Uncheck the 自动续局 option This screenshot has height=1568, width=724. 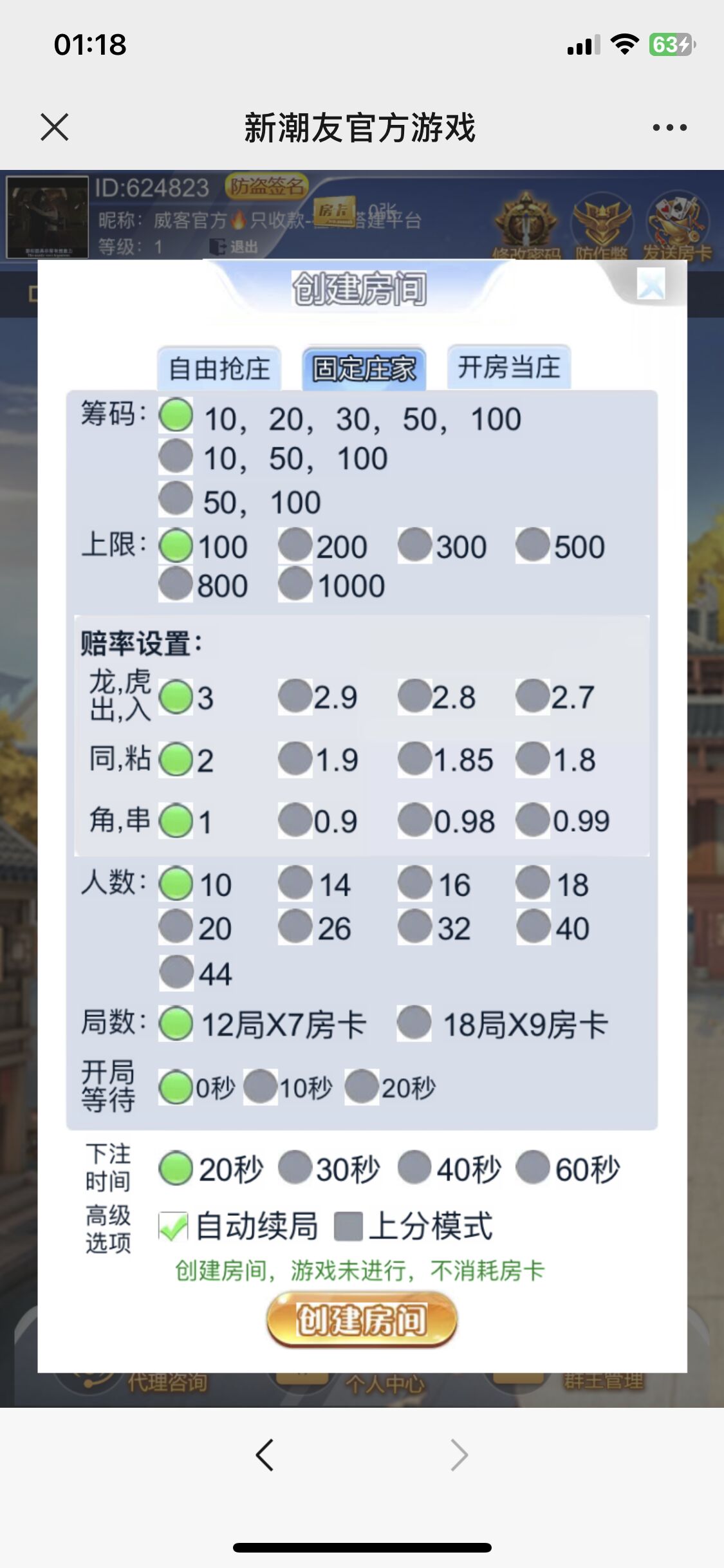174,1226
